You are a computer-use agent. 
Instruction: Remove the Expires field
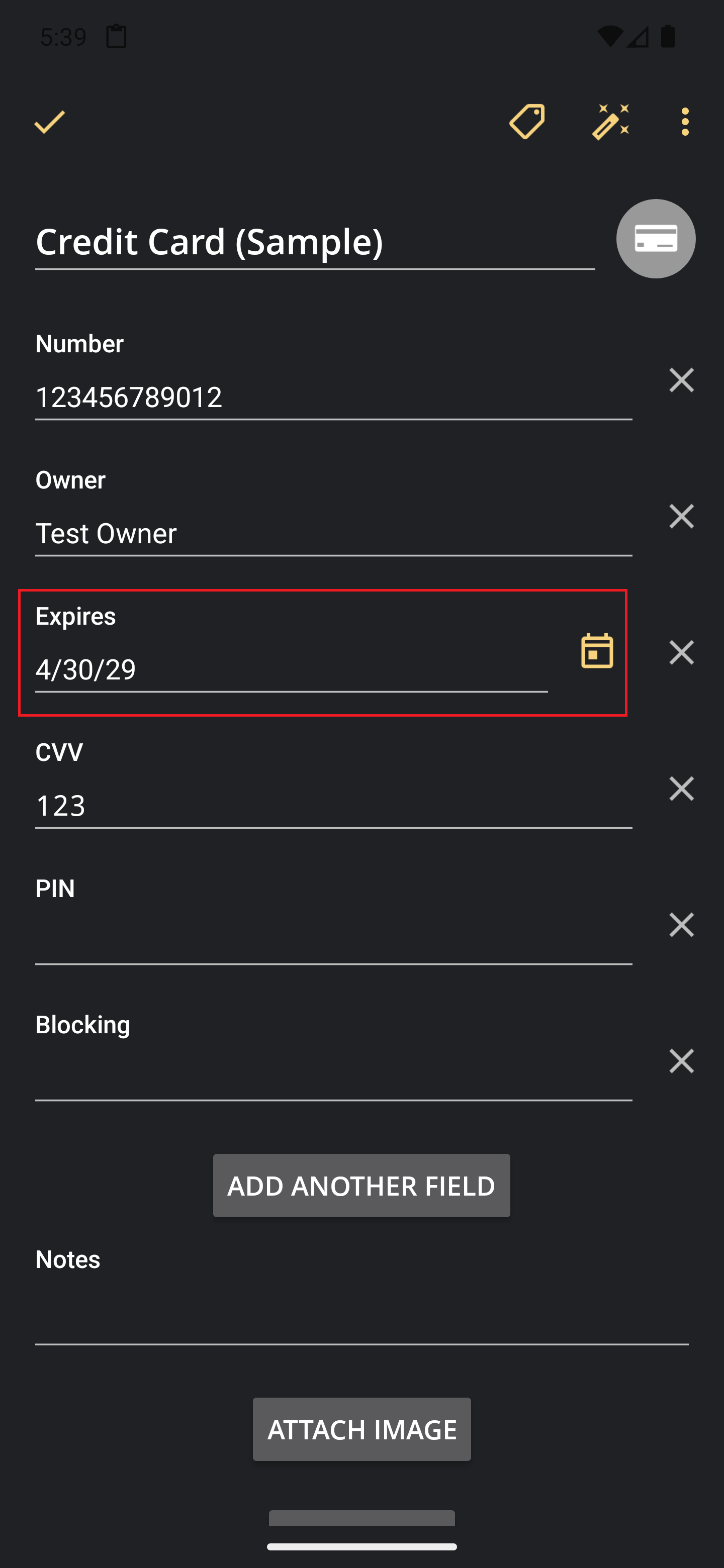tap(681, 652)
